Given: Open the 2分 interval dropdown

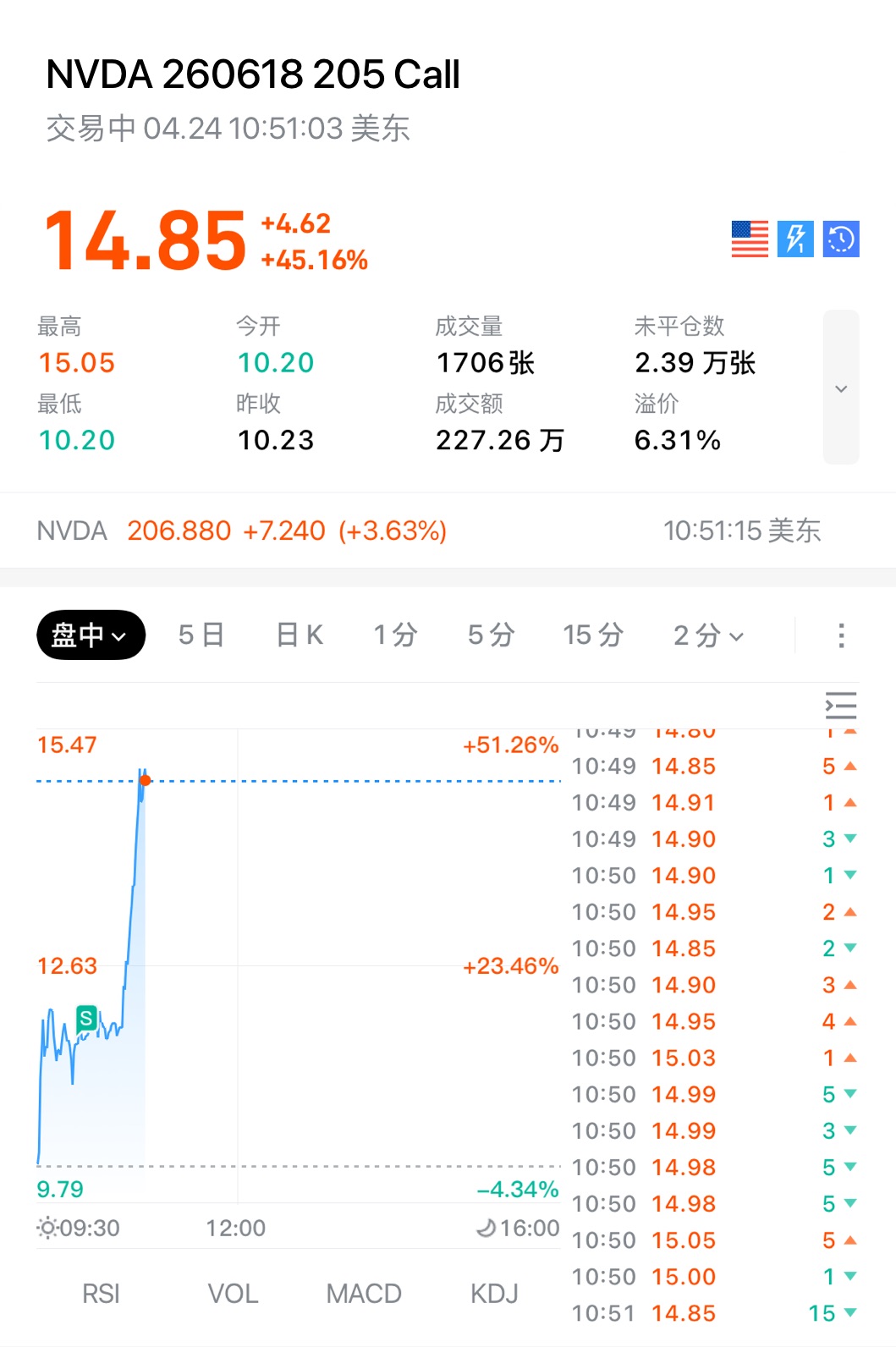Looking at the screenshot, I should click(x=709, y=635).
